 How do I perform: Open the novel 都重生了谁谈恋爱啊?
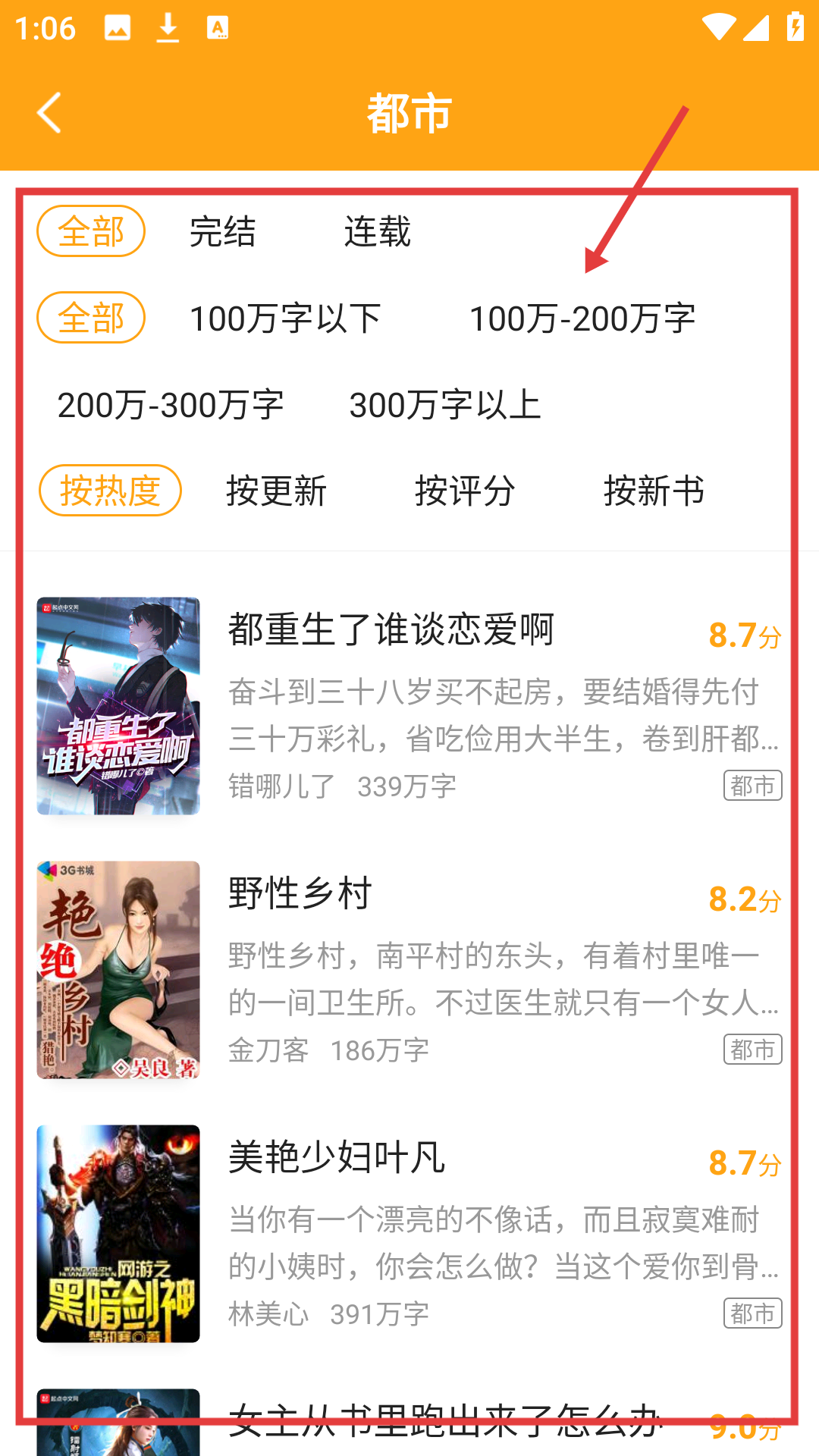point(409,705)
